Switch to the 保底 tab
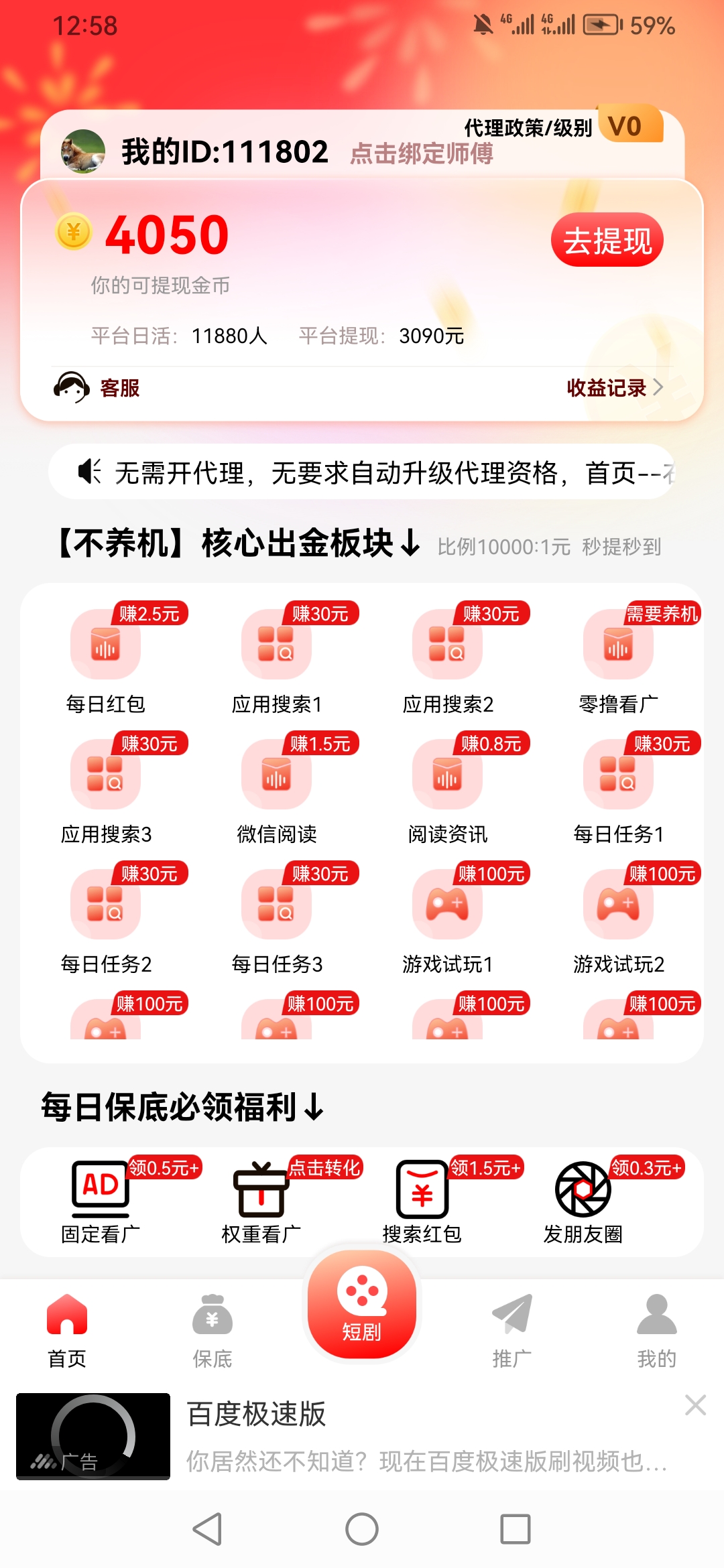Screen dimensions: 724x1568 [213, 1331]
